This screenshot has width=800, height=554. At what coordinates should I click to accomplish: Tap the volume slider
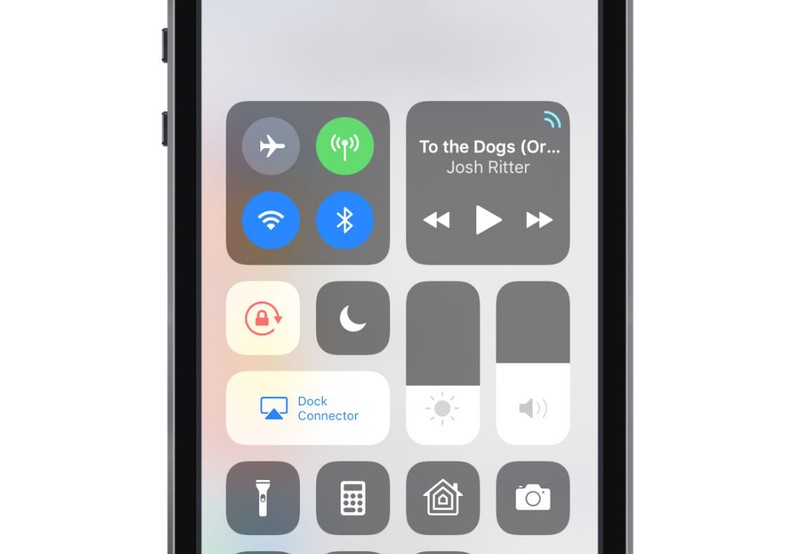click(x=533, y=363)
